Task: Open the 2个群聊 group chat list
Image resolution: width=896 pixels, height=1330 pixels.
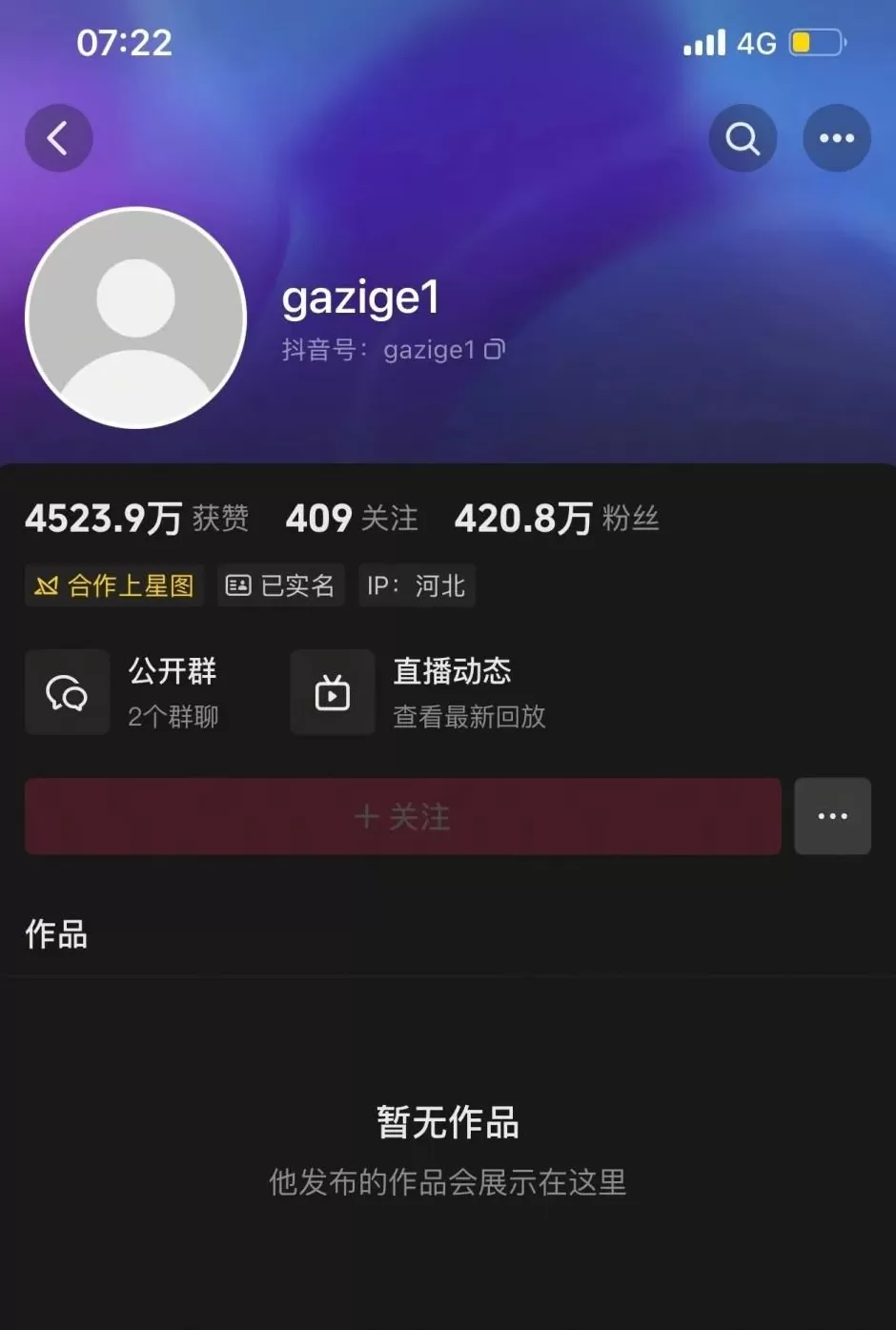Action: 173,719
